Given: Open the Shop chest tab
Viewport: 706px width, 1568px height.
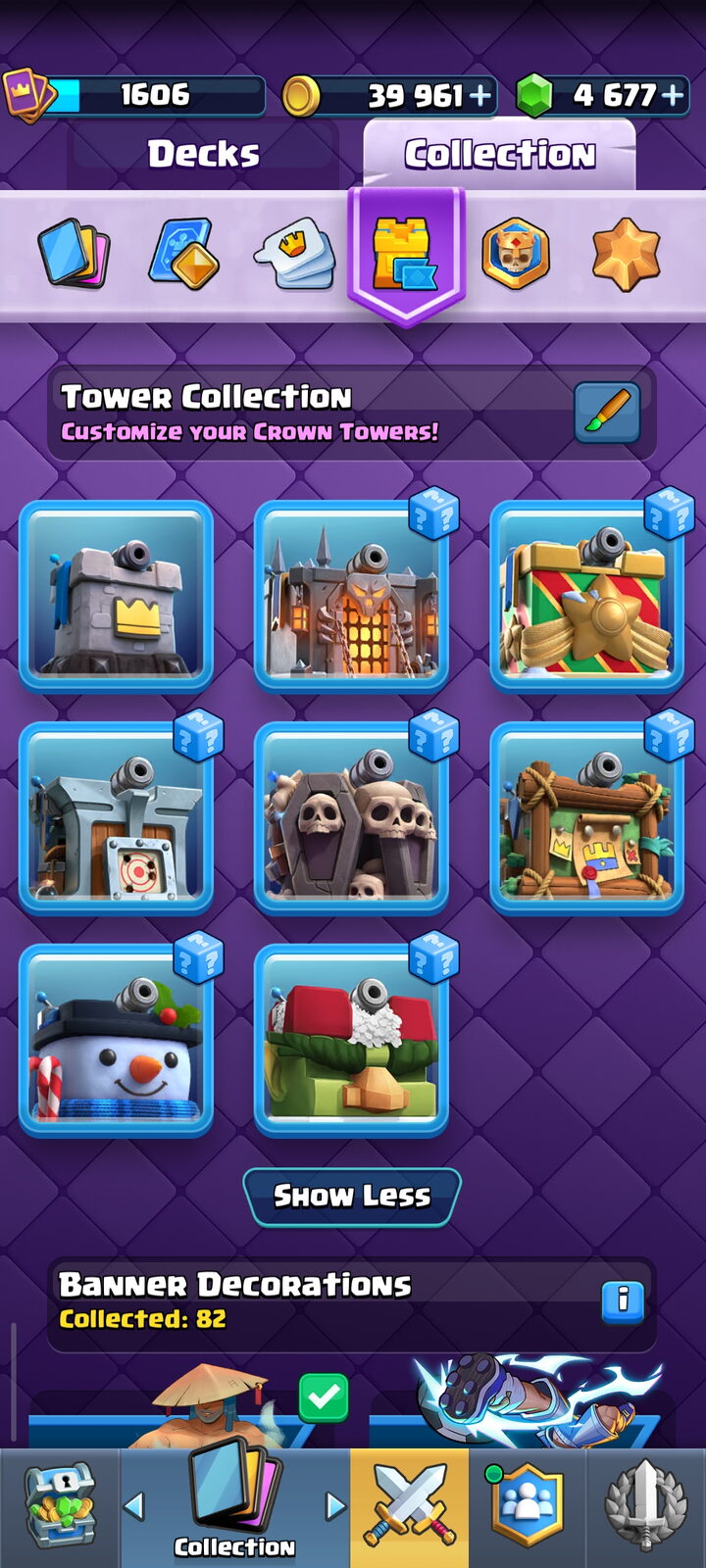Looking at the screenshot, I should point(60,1507).
